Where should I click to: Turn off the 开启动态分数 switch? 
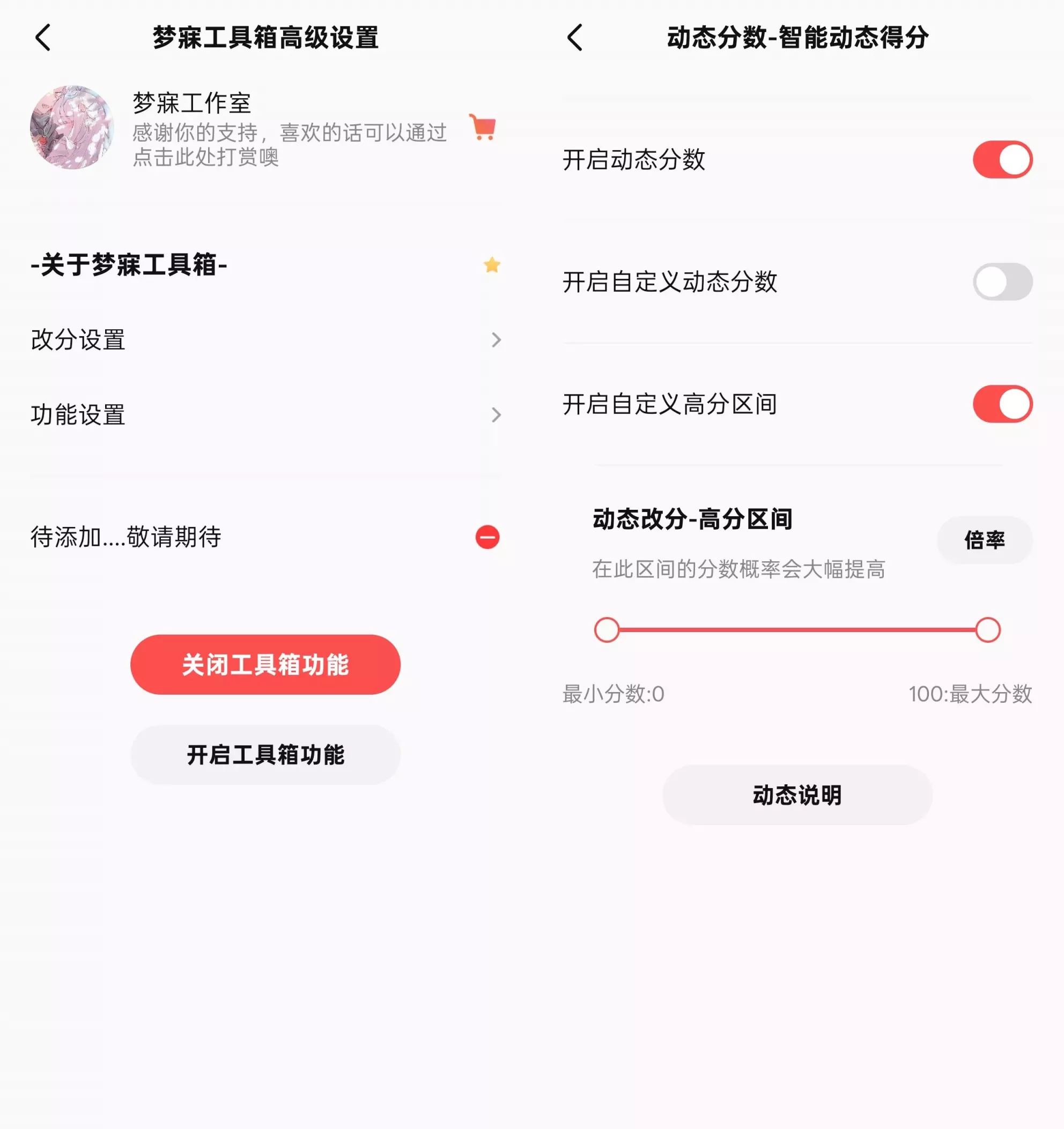pyautogui.click(x=1001, y=160)
